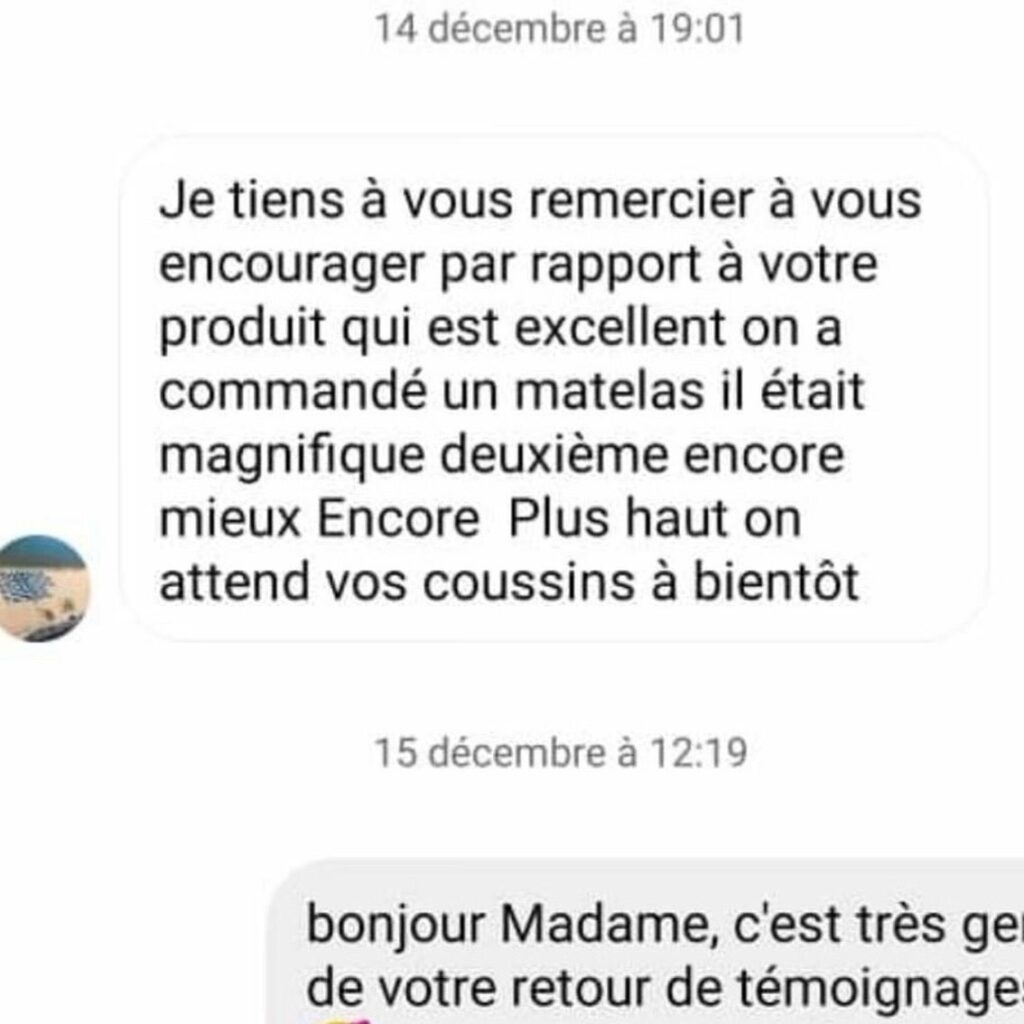Image resolution: width=1024 pixels, height=1024 pixels.
Task: Open the sender's profile avatar
Action: click(x=42, y=588)
